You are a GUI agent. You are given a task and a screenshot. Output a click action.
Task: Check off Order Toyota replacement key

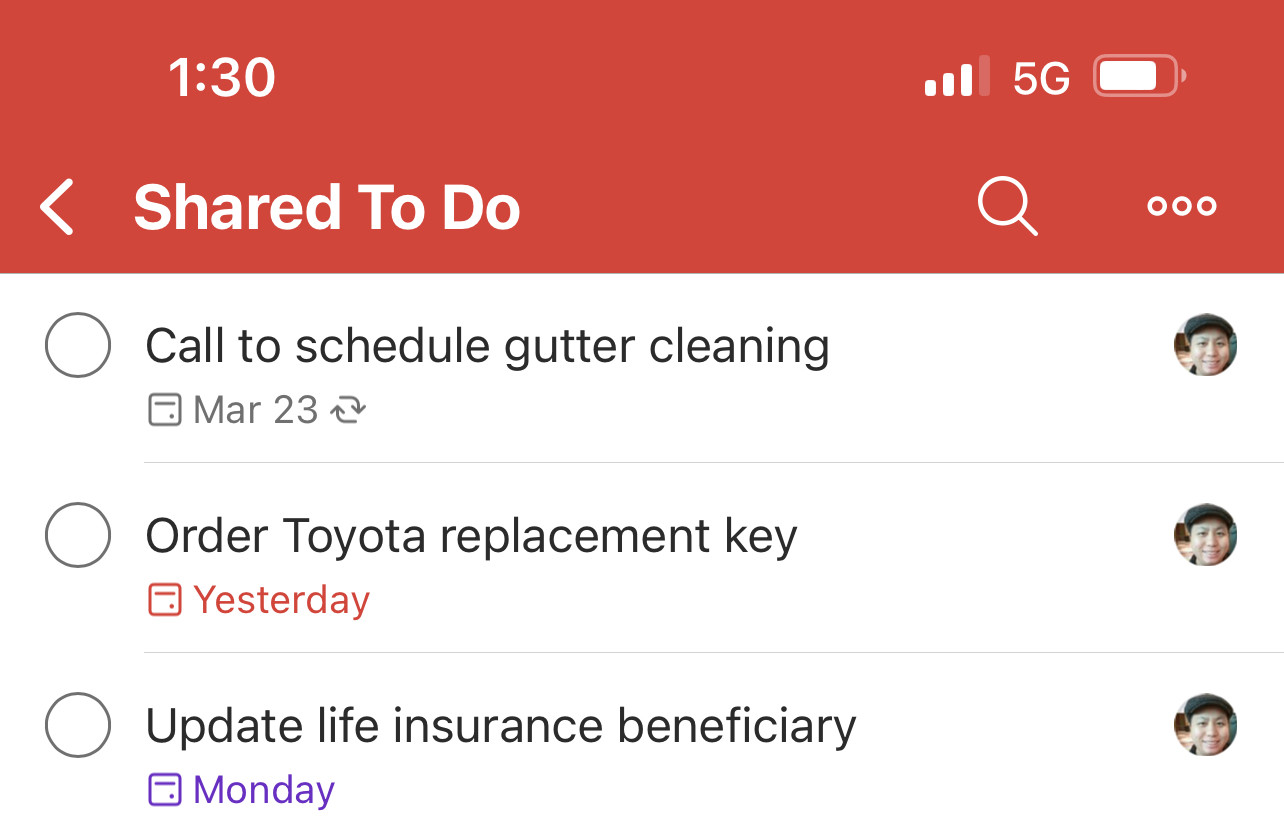[x=78, y=535]
